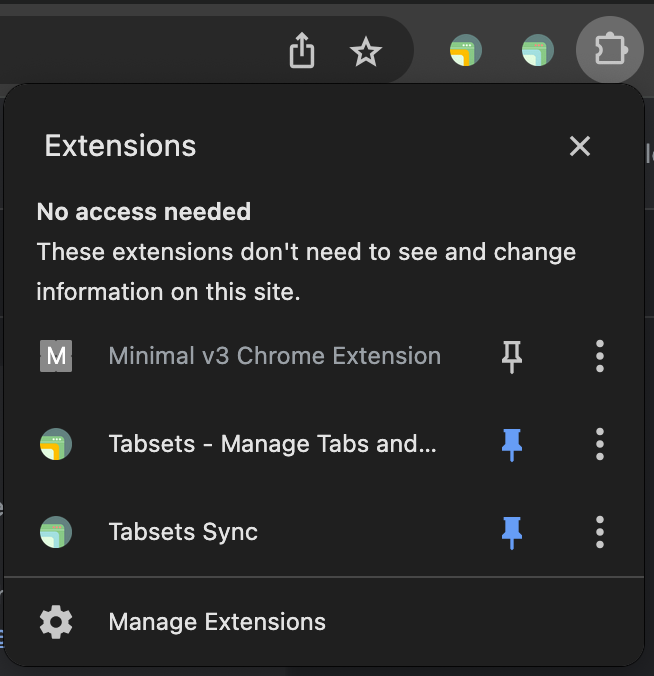The image size is (654, 676).
Task: Open the pinned Tabsets toolbar extension
Action: click(465, 50)
